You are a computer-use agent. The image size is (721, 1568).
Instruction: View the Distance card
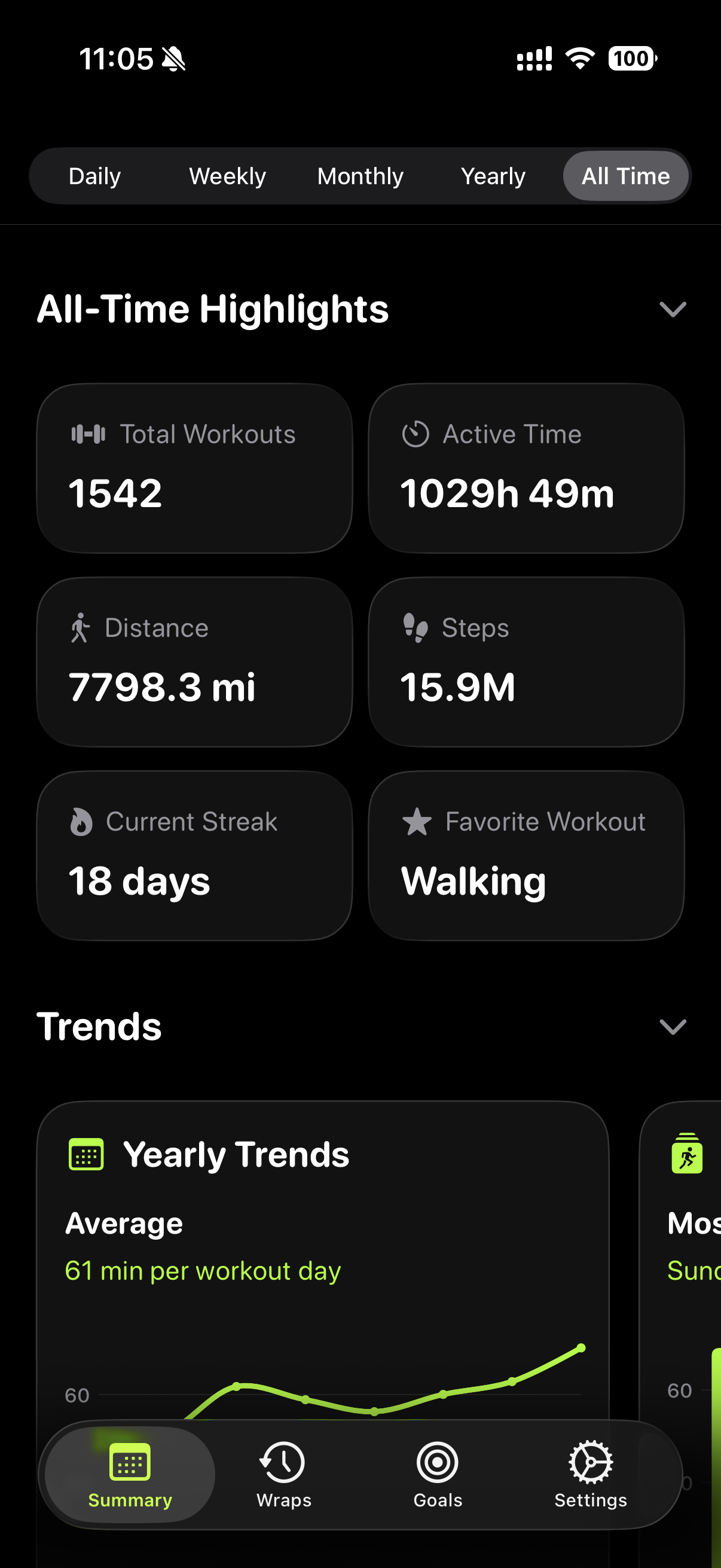point(195,661)
